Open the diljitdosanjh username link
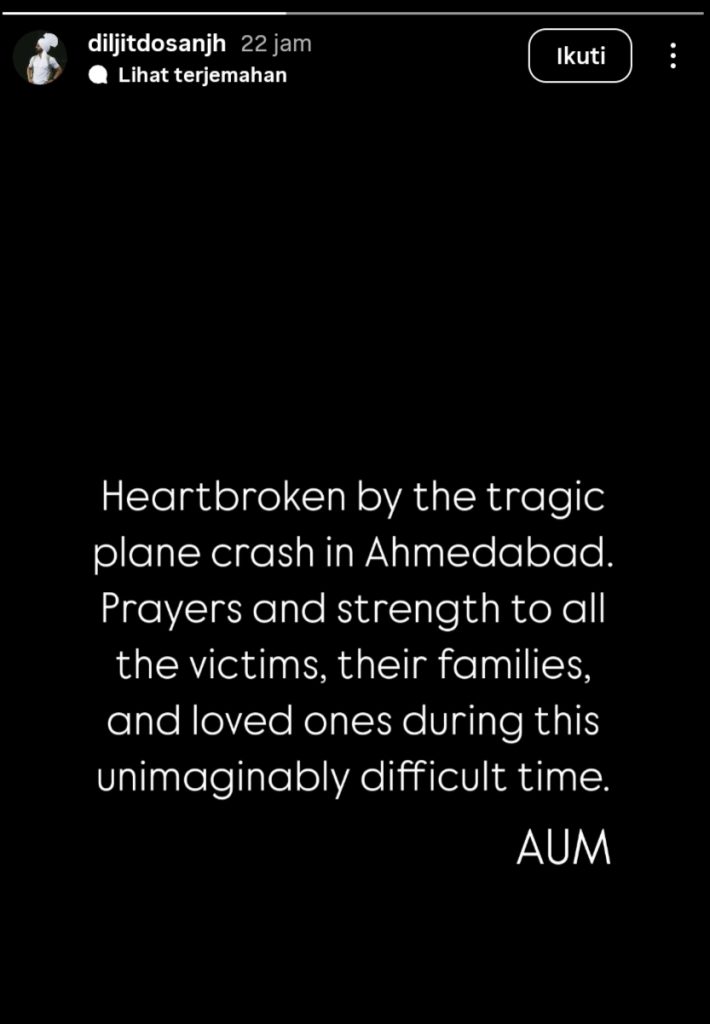 159,44
